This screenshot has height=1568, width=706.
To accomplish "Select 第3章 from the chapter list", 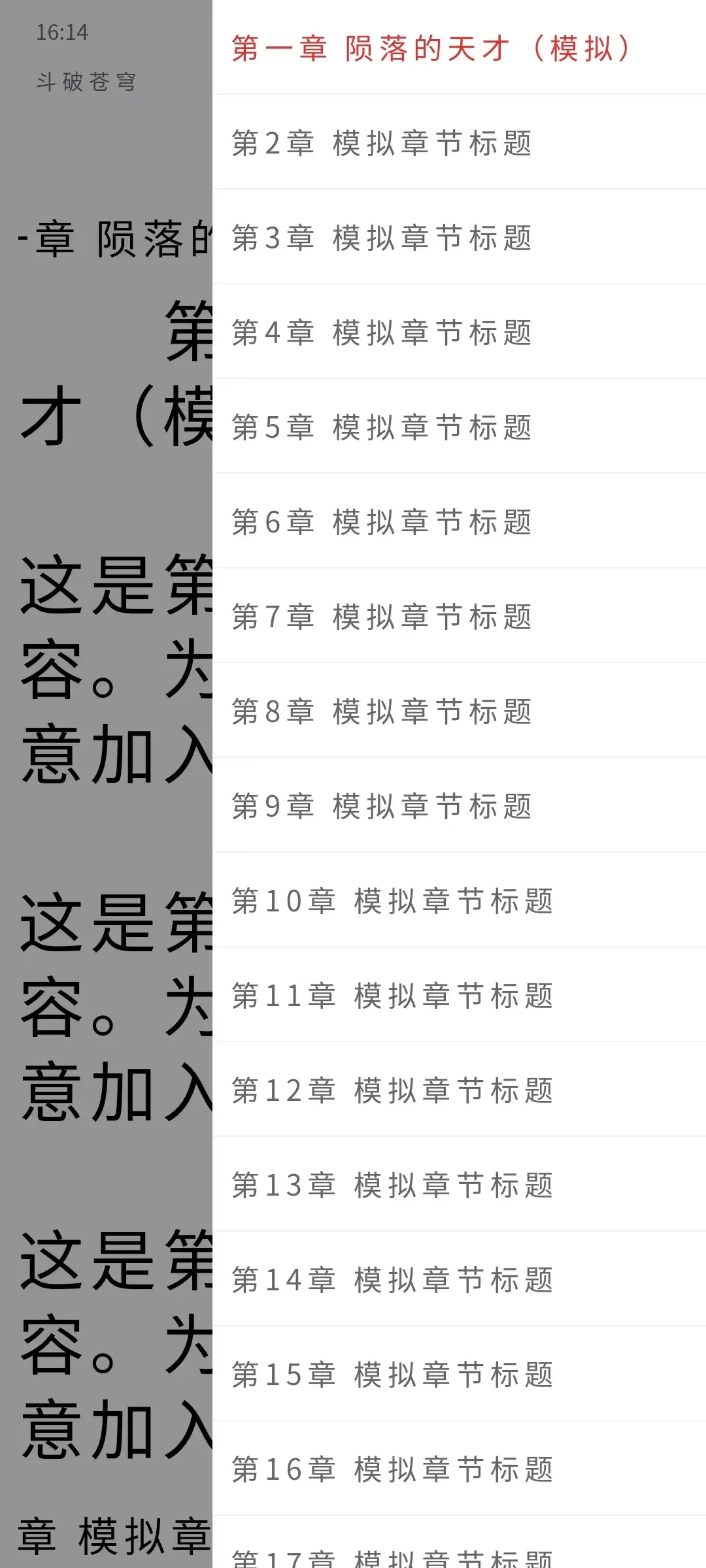I will coord(382,238).
